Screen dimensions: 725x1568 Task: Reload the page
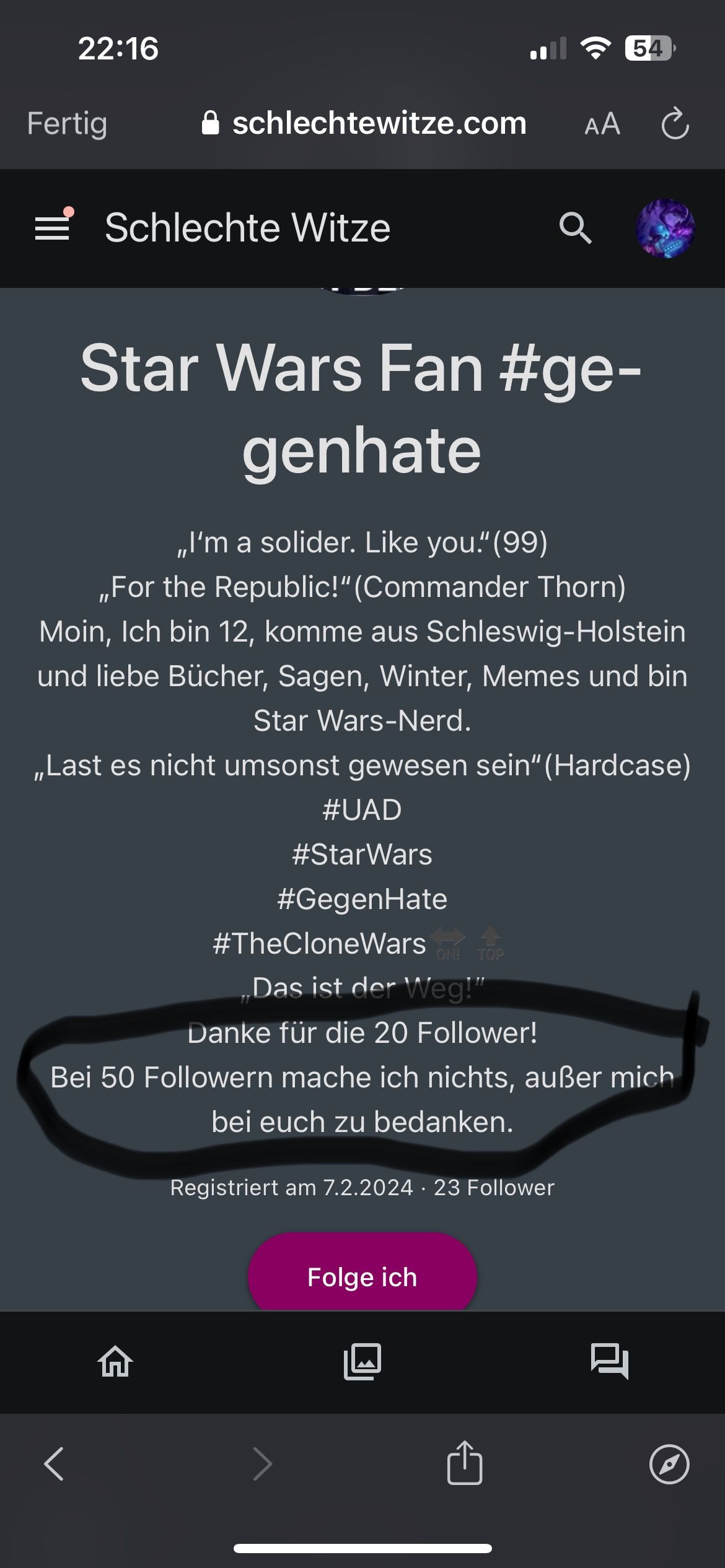675,124
